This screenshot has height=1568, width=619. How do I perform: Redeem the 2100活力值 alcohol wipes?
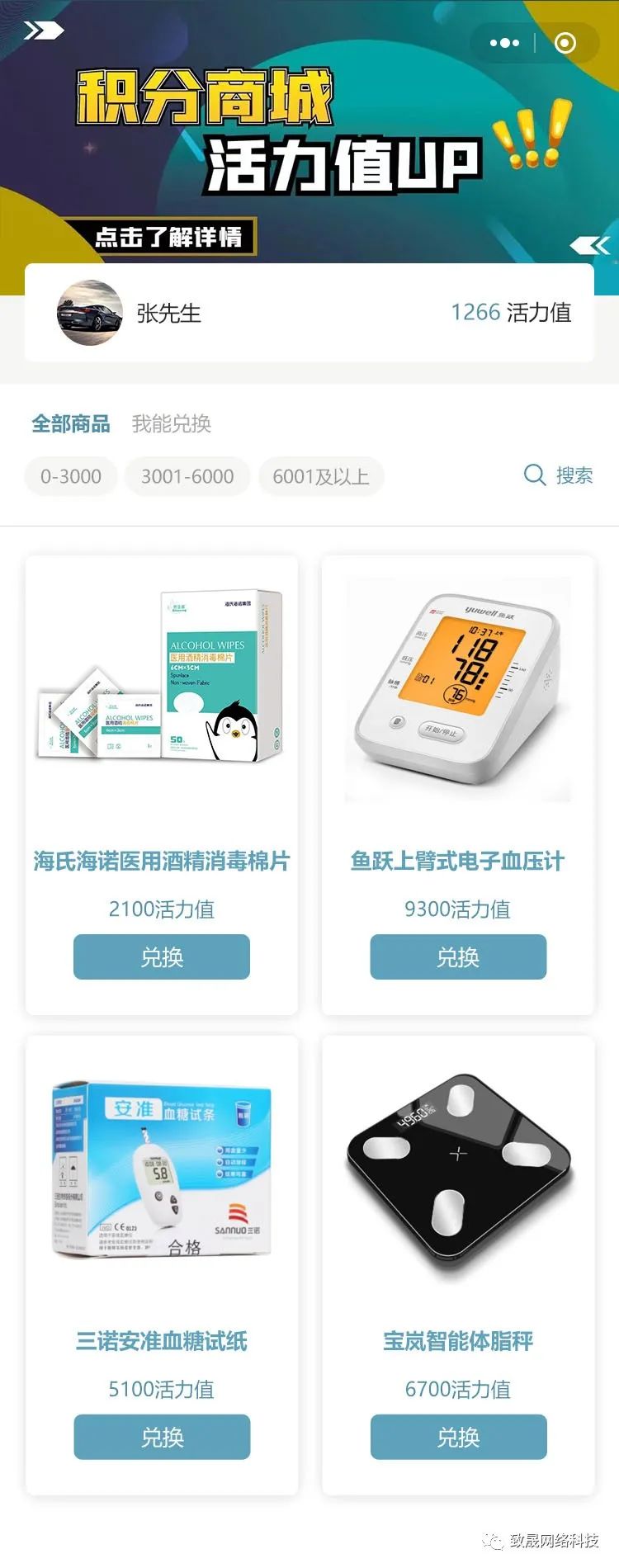point(162,956)
